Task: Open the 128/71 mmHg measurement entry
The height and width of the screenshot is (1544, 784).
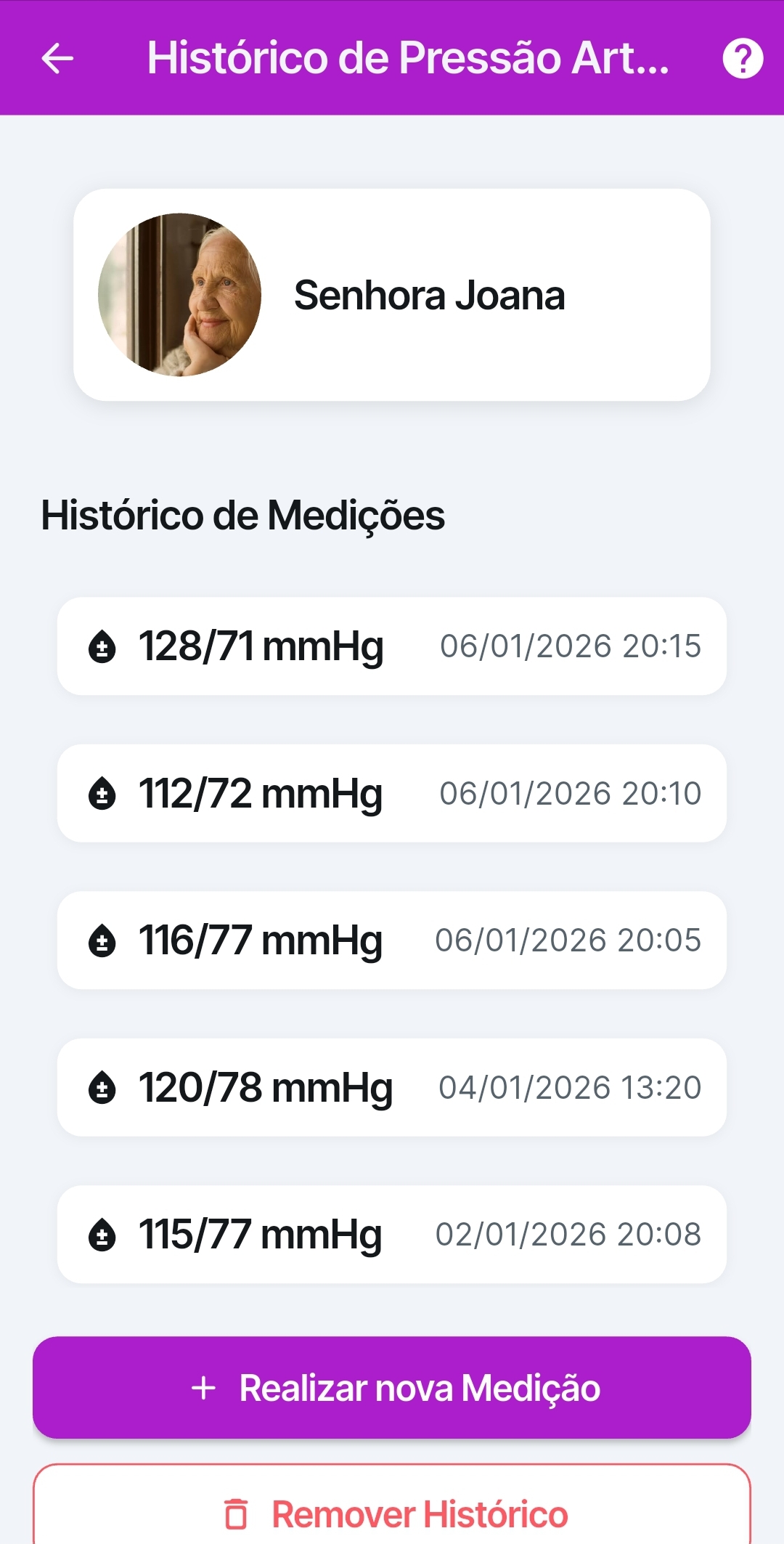Action: click(392, 646)
